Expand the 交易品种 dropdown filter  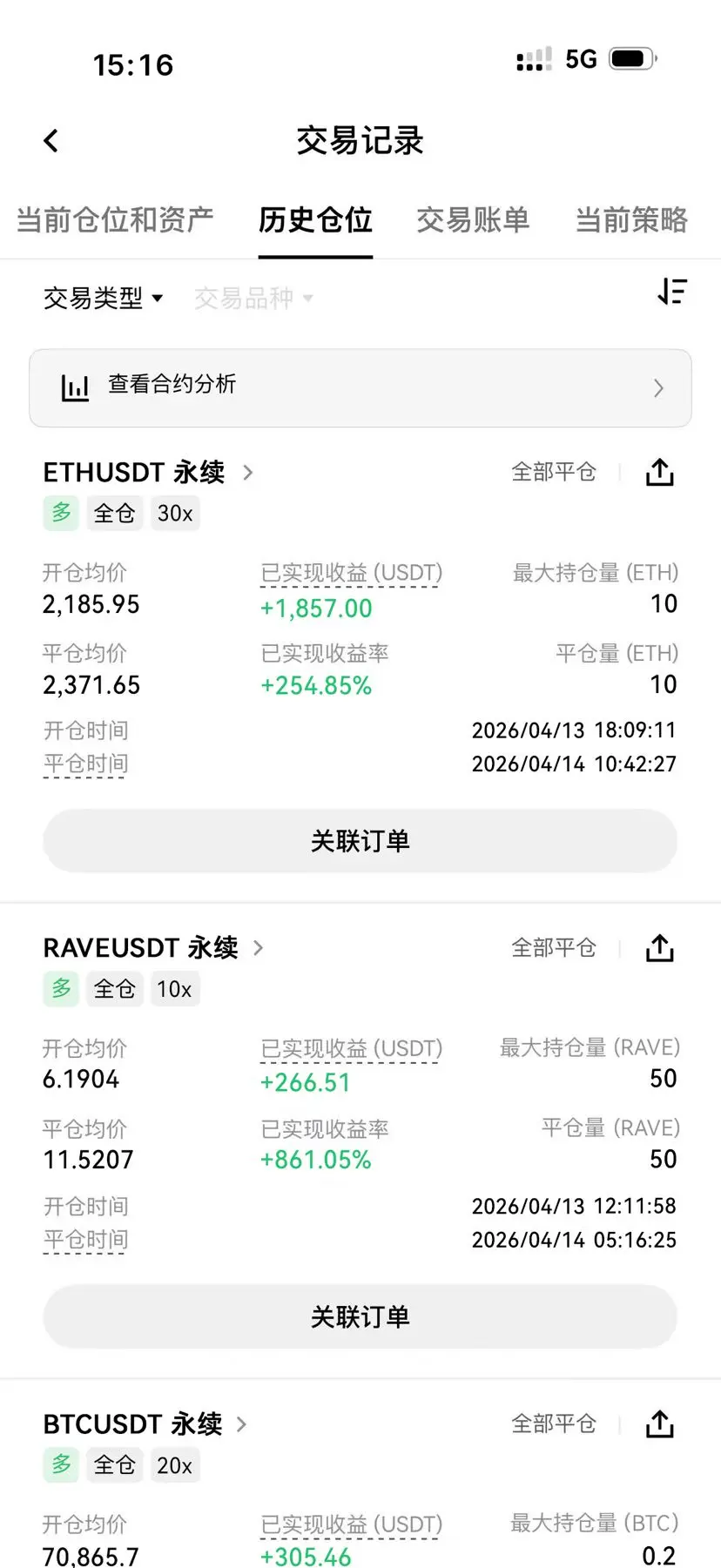tap(253, 299)
